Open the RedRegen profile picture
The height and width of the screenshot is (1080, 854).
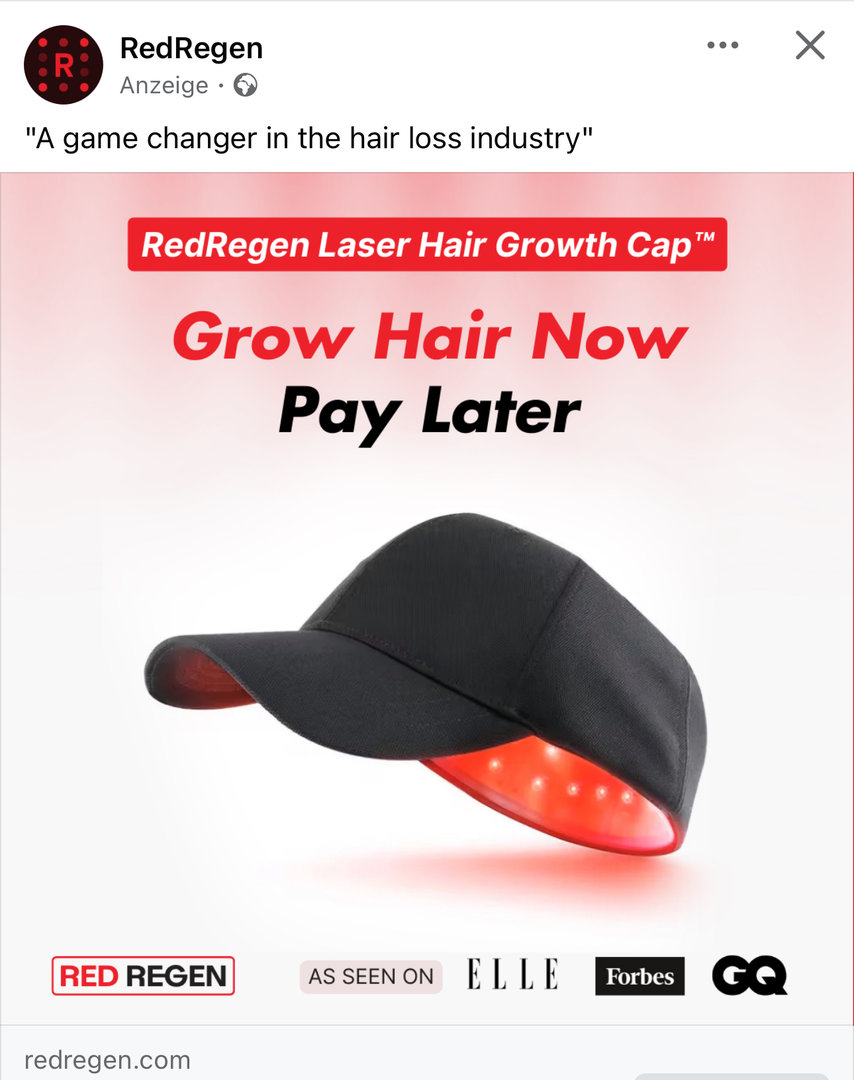click(x=63, y=65)
